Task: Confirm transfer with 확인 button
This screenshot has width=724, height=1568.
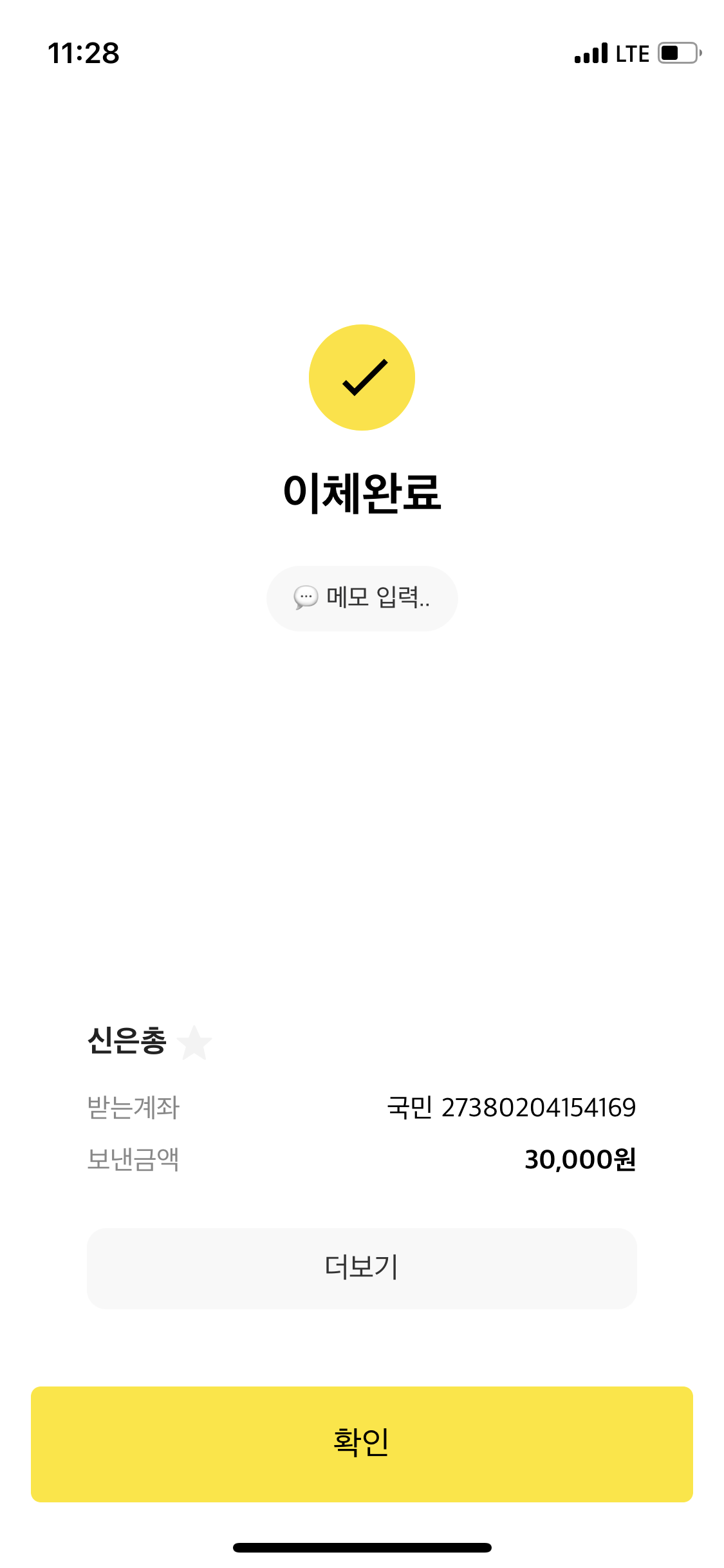Action: 362,1444
